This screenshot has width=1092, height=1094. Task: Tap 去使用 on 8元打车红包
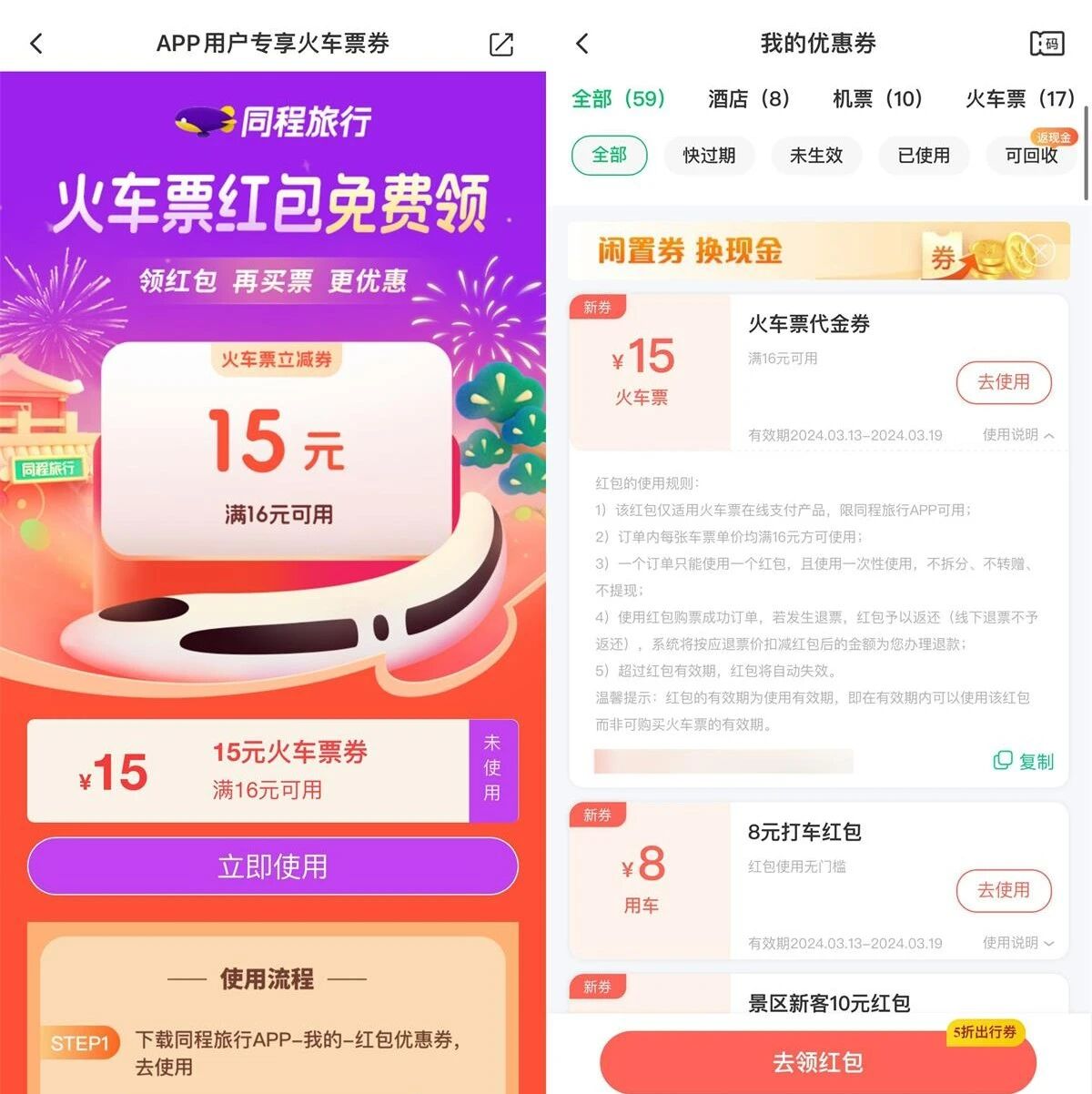[1004, 890]
